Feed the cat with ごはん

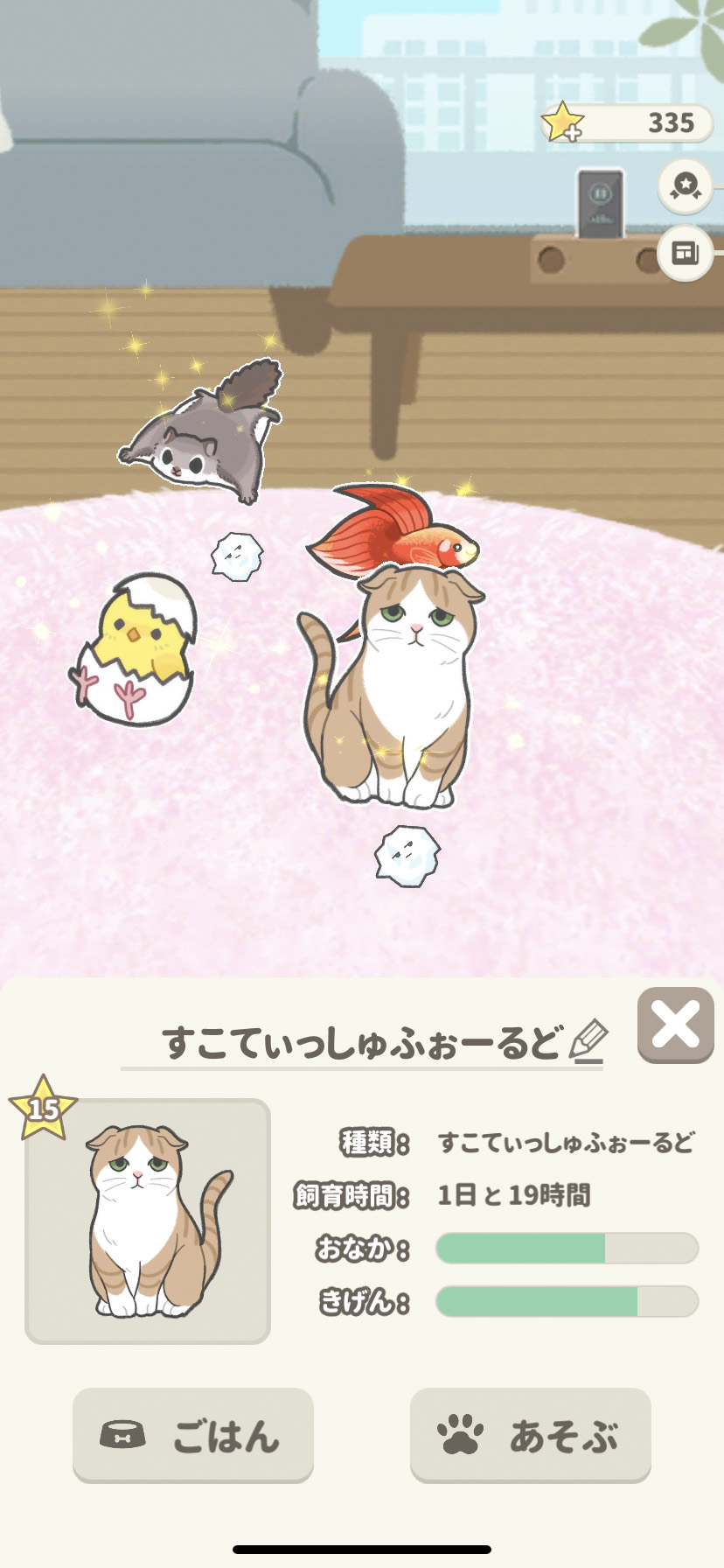tap(193, 1435)
